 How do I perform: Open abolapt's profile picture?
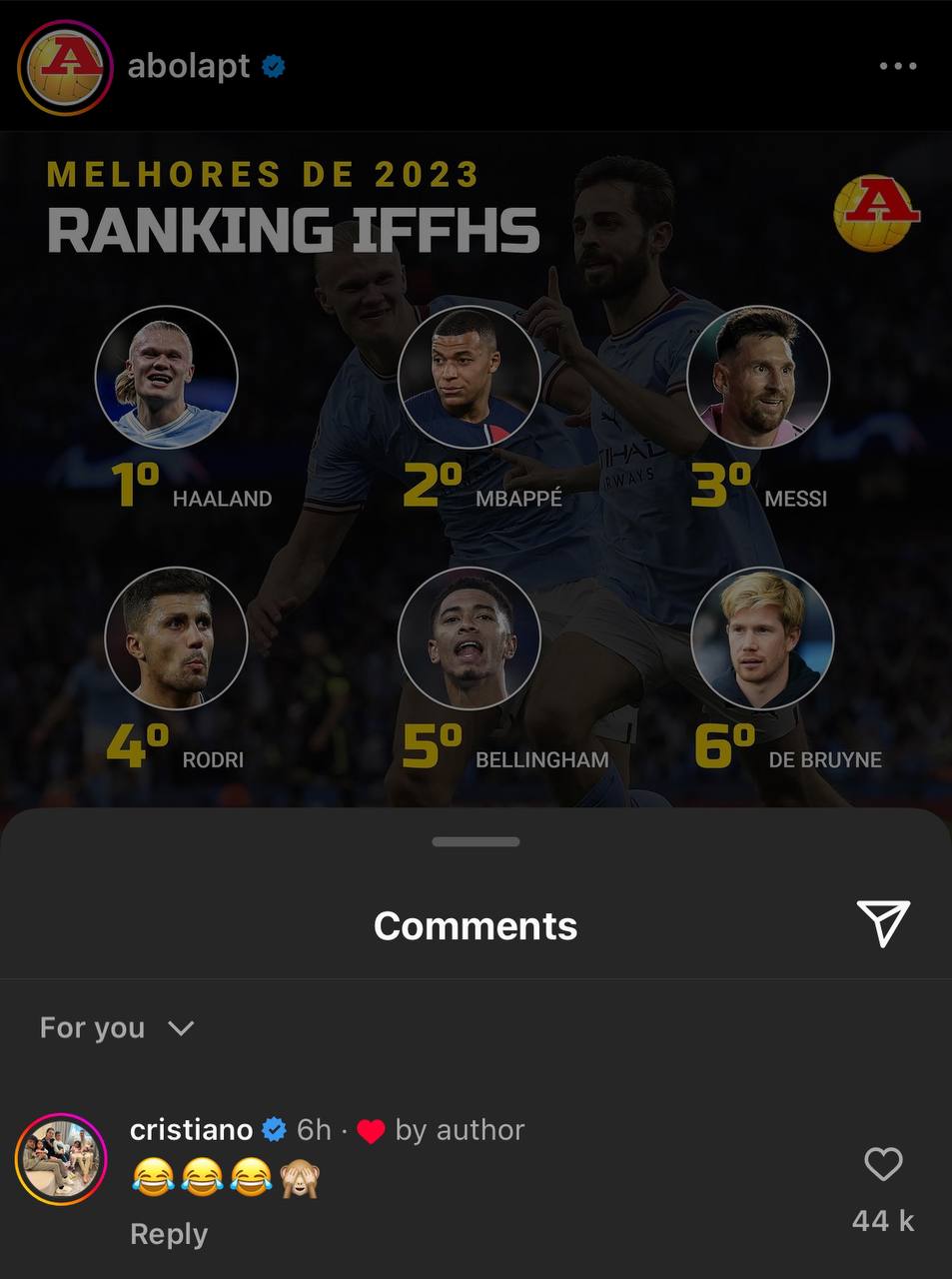[x=63, y=67]
